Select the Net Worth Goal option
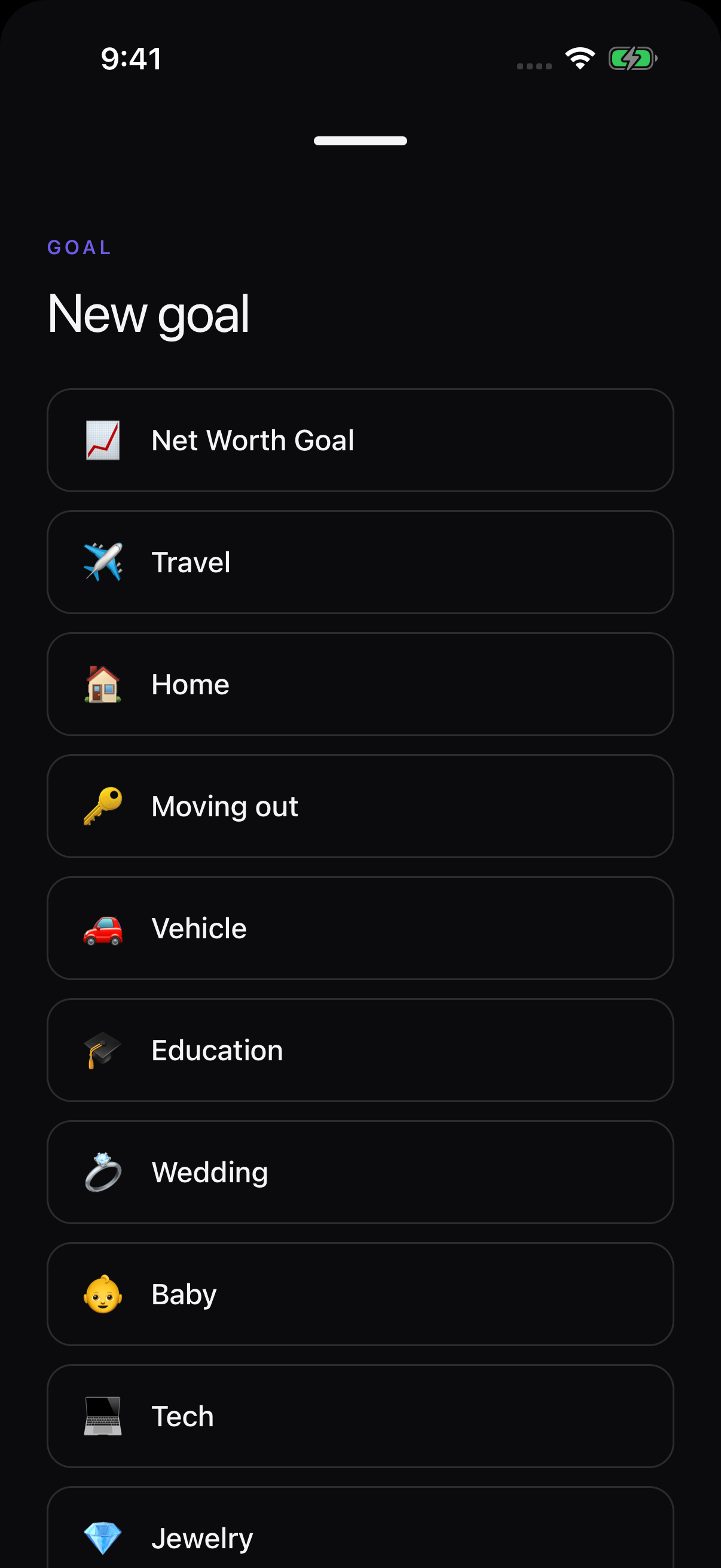Screen dimensions: 721x1568 pyautogui.click(x=360, y=440)
